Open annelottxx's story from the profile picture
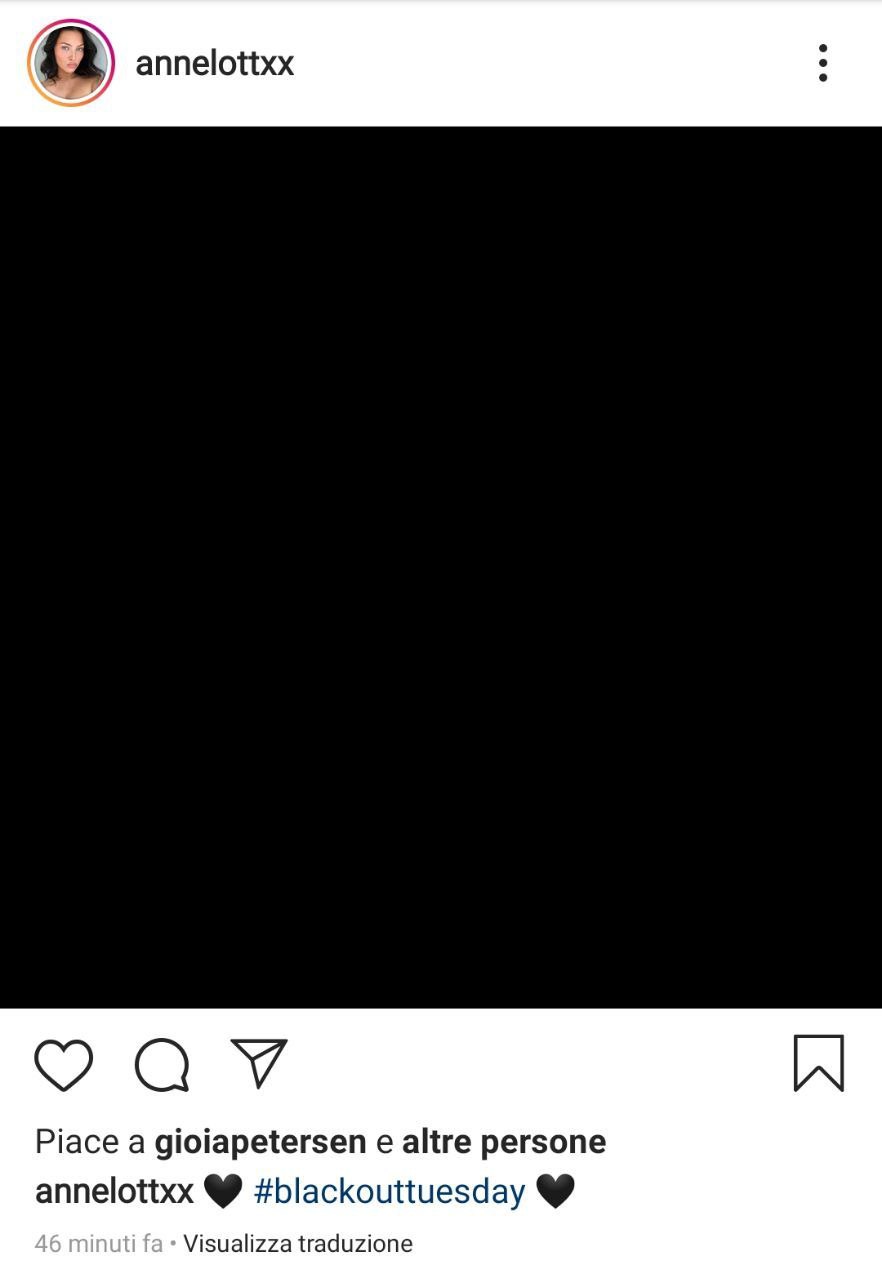The width and height of the screenshot is (882, 1280). [71, 63]
